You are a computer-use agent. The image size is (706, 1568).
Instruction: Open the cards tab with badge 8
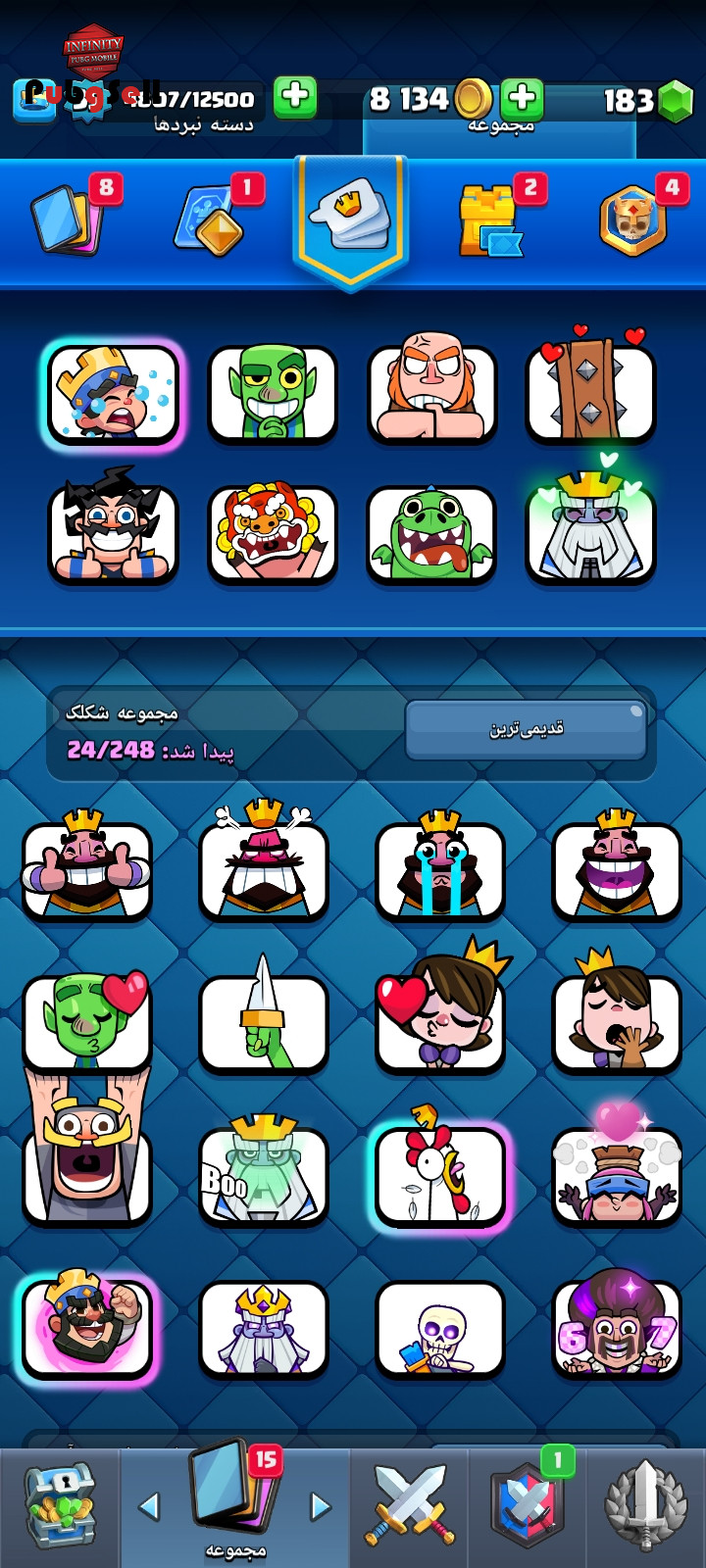point(69,218)
